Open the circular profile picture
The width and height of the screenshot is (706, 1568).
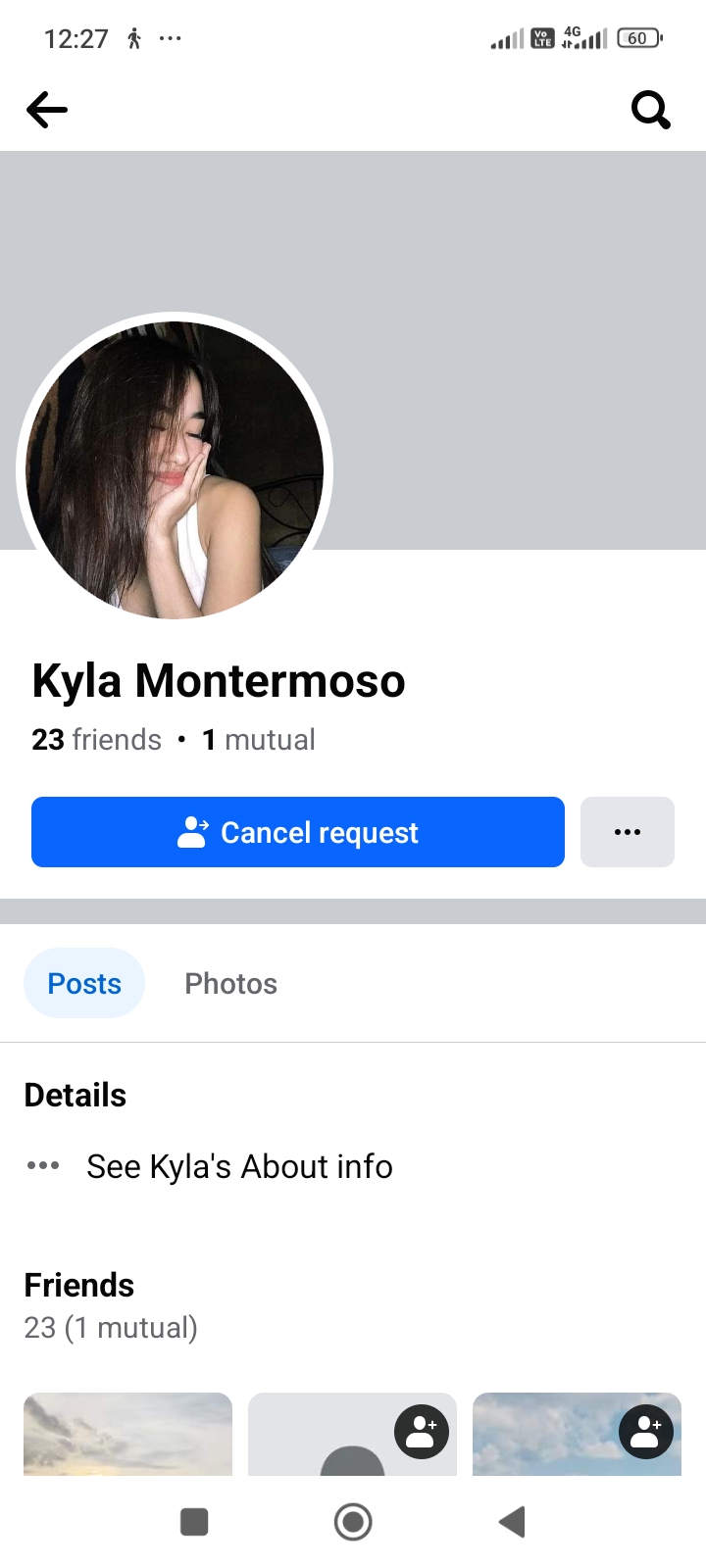[x=175, y=470]
